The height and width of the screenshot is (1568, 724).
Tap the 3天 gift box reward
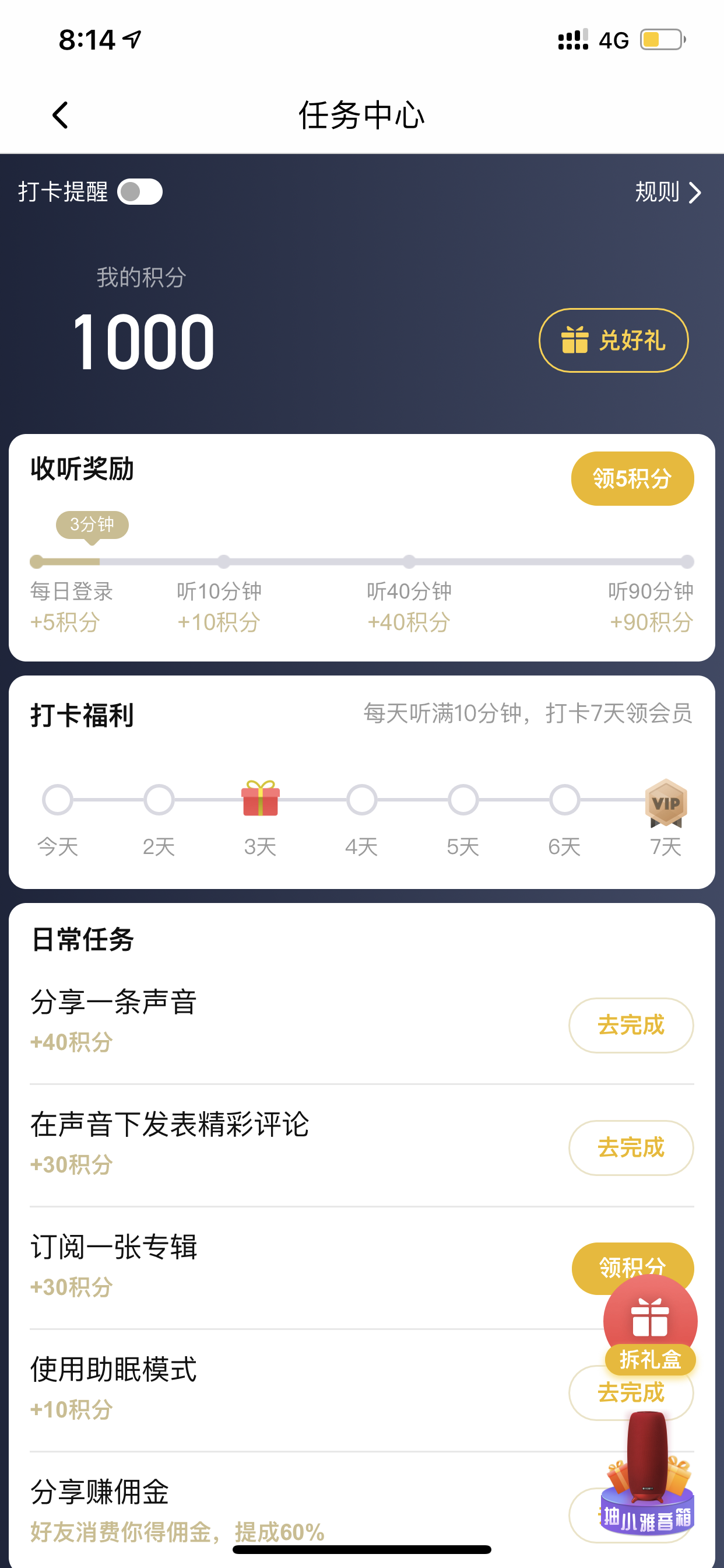point(261,798)
